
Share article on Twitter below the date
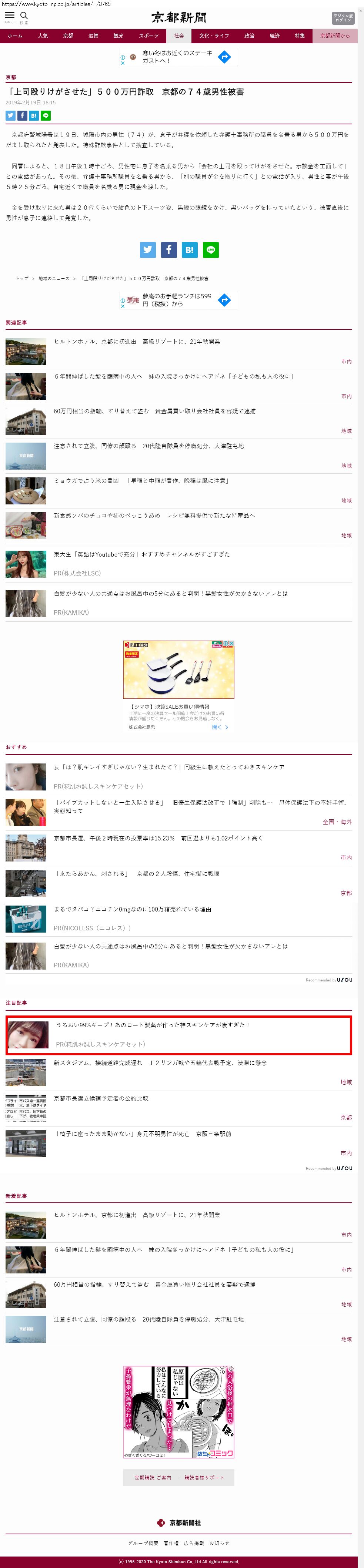tap(10, 116)
